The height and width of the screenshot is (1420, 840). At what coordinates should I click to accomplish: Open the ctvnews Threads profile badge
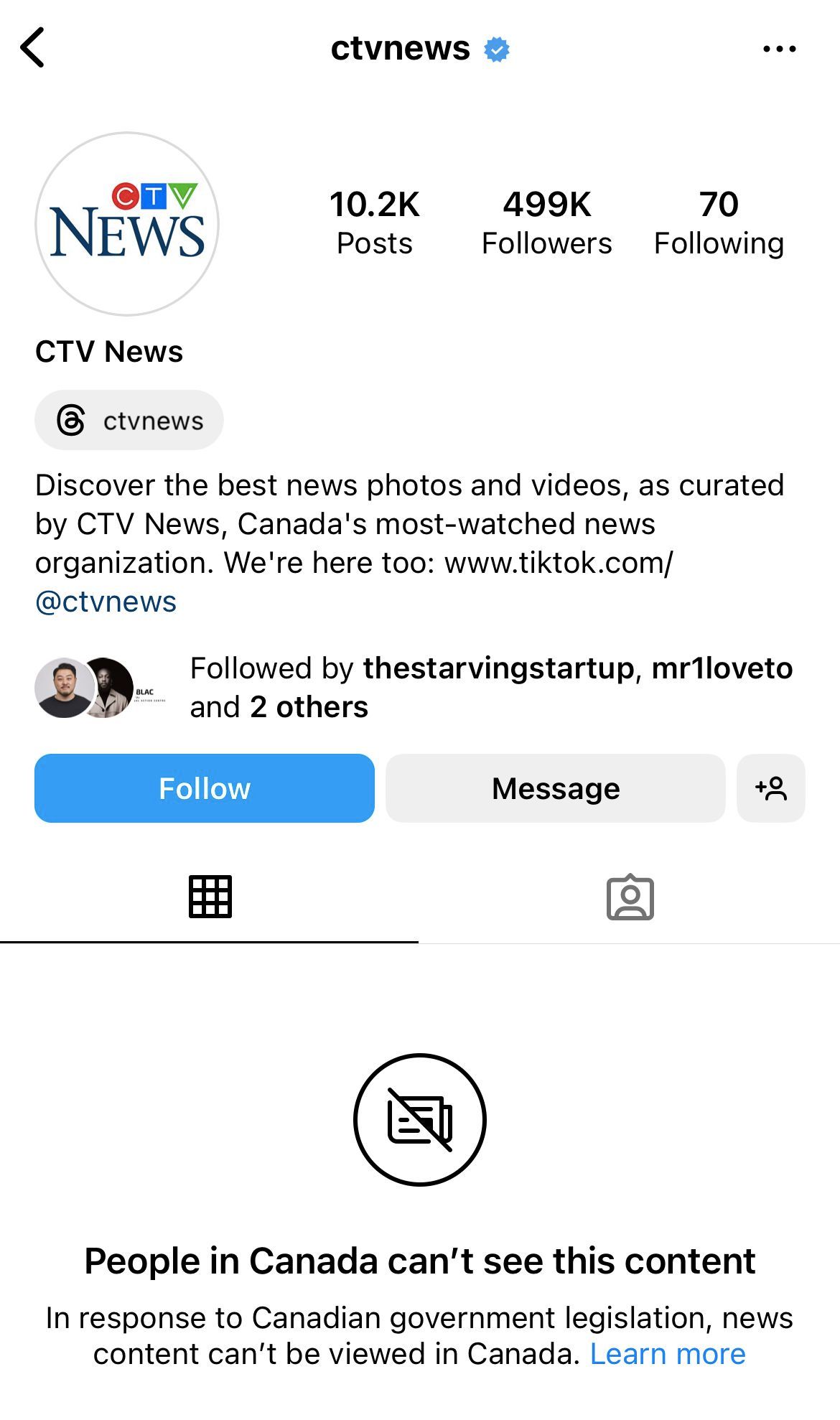129,421
